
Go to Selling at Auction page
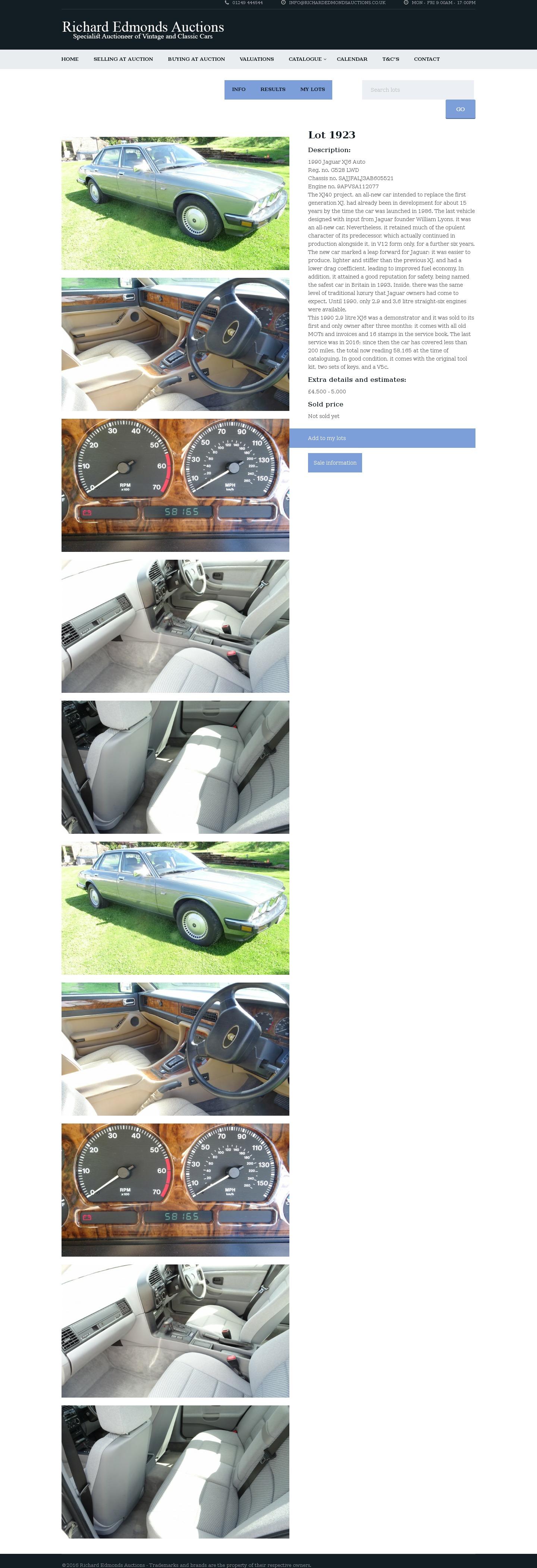click(x=123, y=59)
